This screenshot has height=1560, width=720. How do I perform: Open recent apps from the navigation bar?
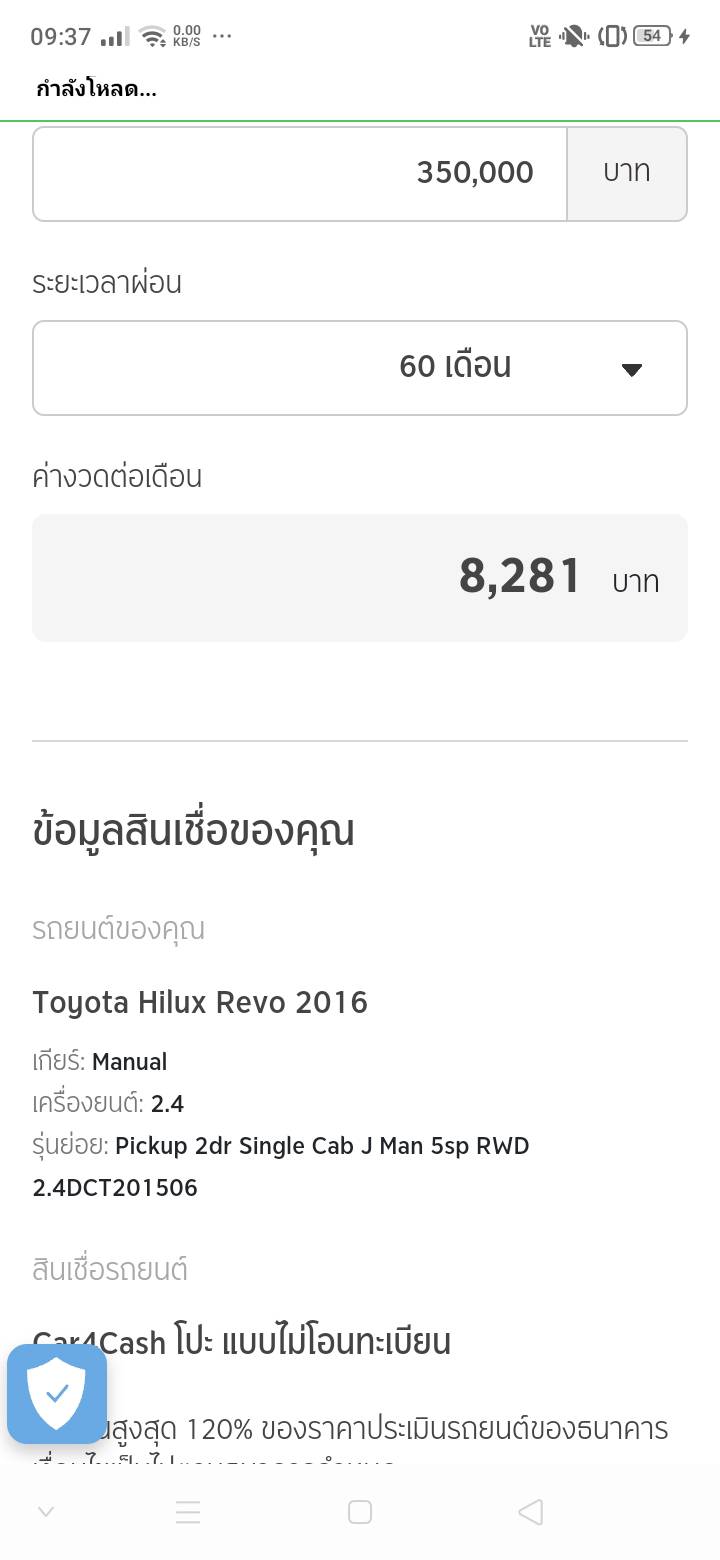(x=188, y=1512)
